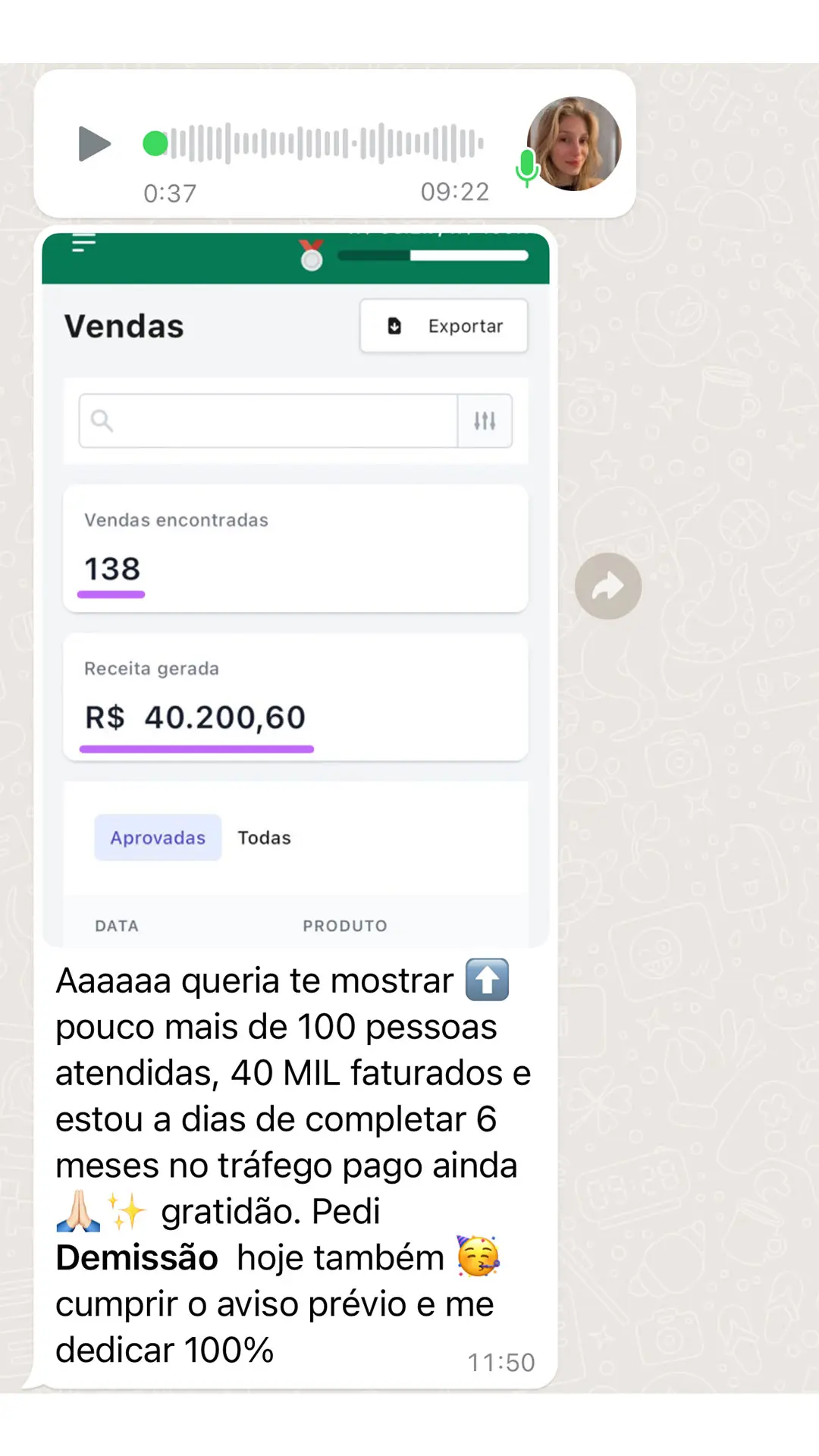This screenshot has height=1456, width=819.
Task: Open the contact's profile photo
Action: 574,144
